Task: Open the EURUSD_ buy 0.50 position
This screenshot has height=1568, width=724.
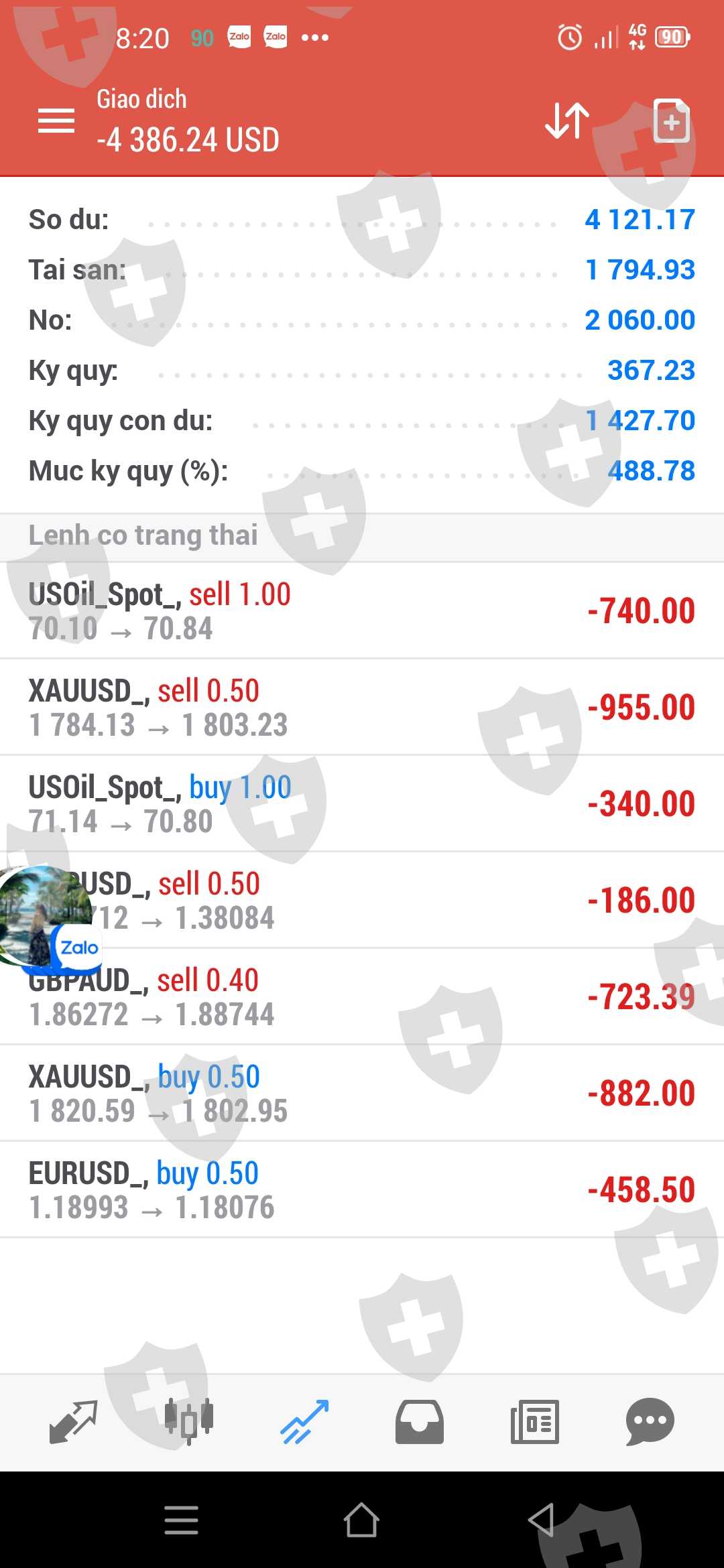Action: tap(362, 1189)
